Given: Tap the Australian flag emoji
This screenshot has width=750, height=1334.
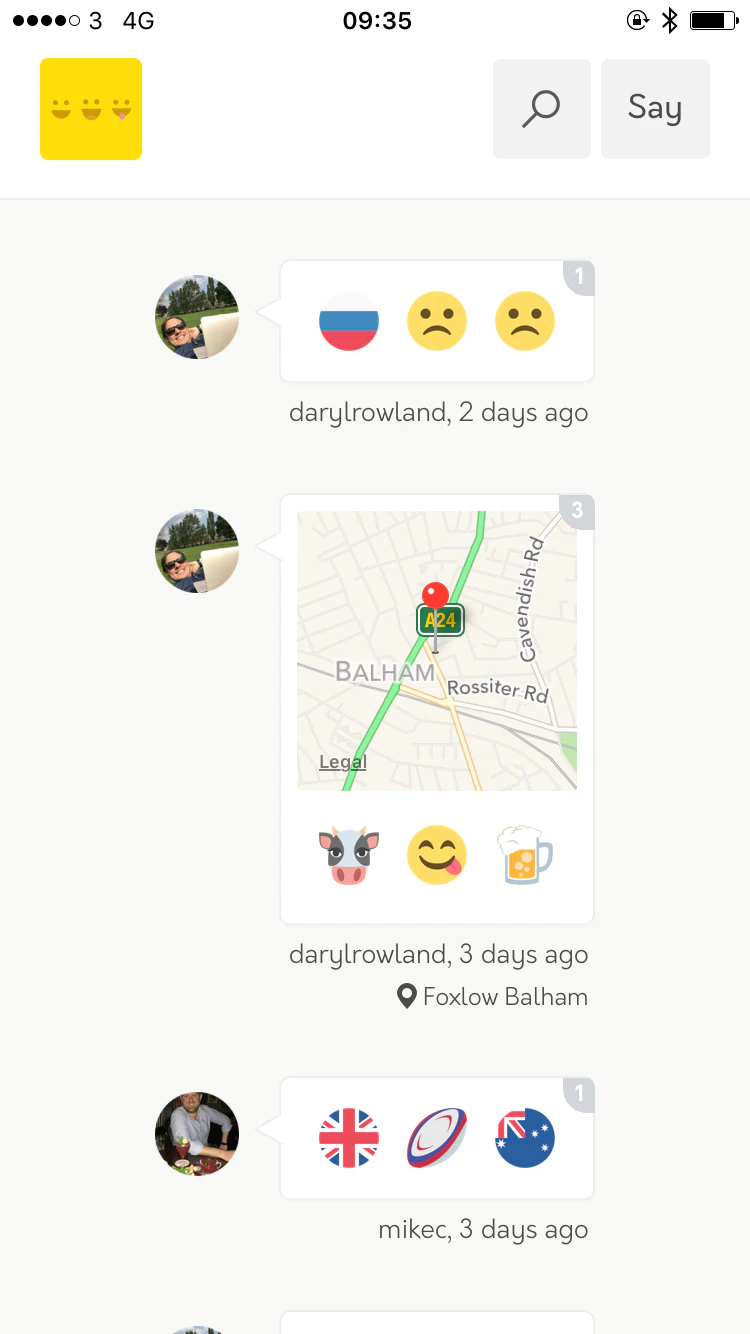Looking at the screenshot, I should click(525, 1137).
